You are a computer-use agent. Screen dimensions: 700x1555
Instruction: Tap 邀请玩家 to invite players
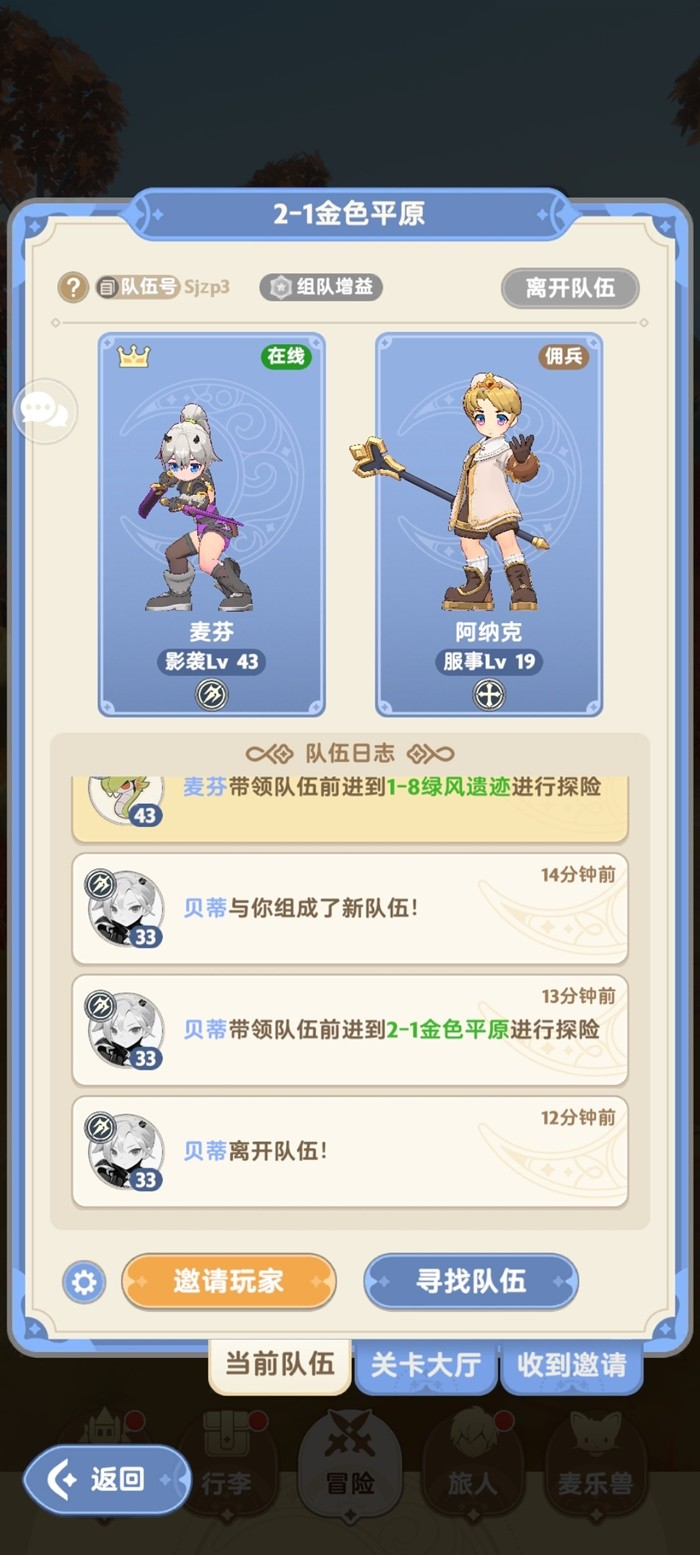coord(229,1282)
